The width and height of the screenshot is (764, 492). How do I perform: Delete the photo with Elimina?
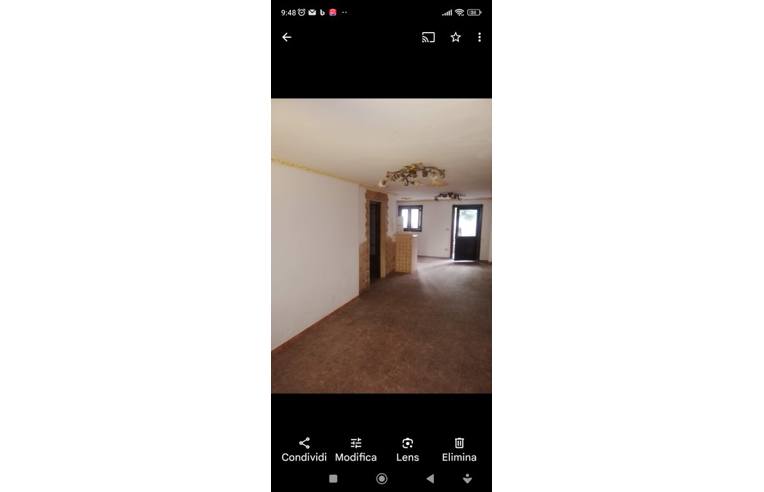click(459, 448)
